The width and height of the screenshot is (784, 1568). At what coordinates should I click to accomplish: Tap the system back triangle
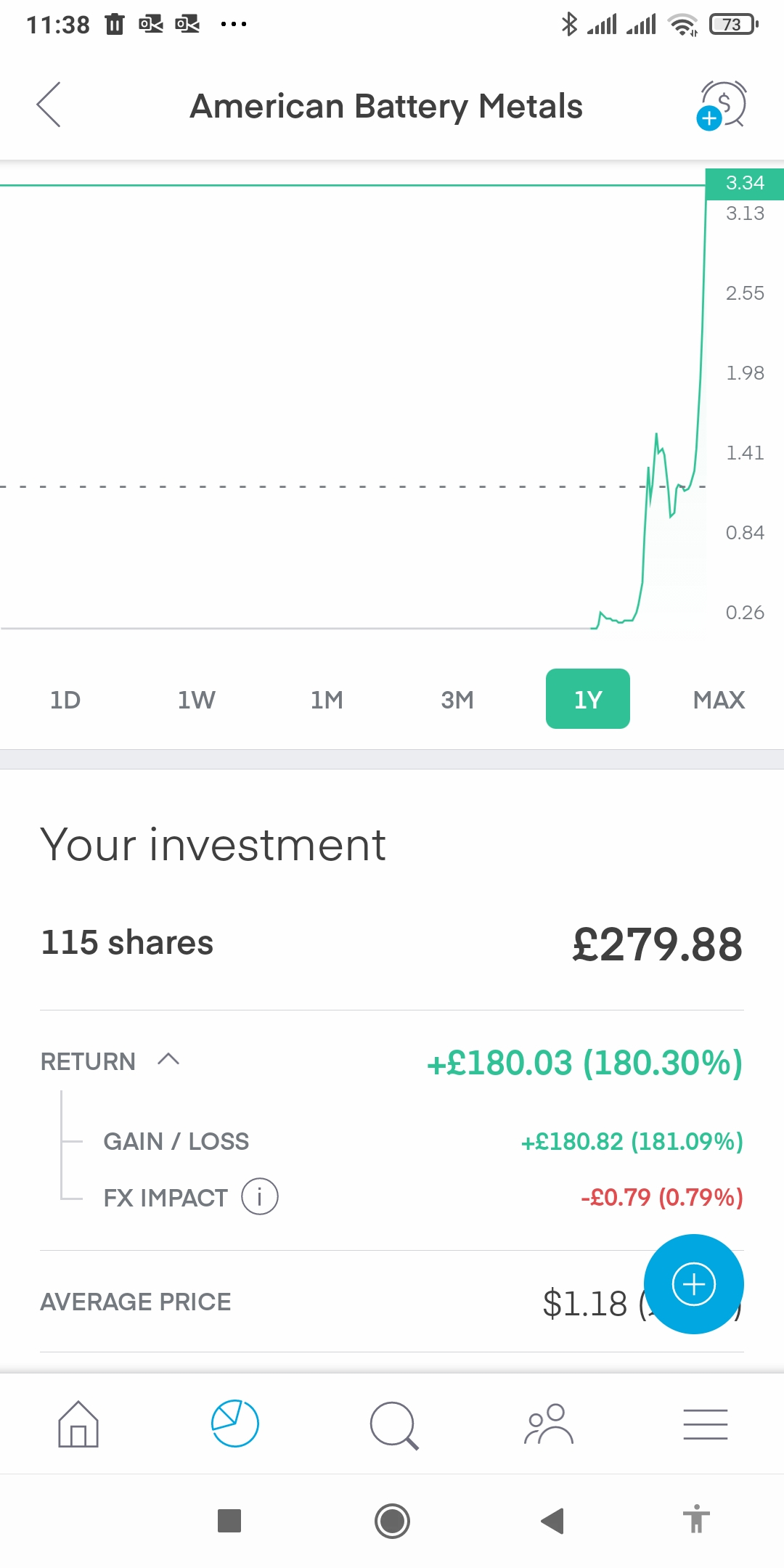pyautogui.click(x=552, y=1520)
